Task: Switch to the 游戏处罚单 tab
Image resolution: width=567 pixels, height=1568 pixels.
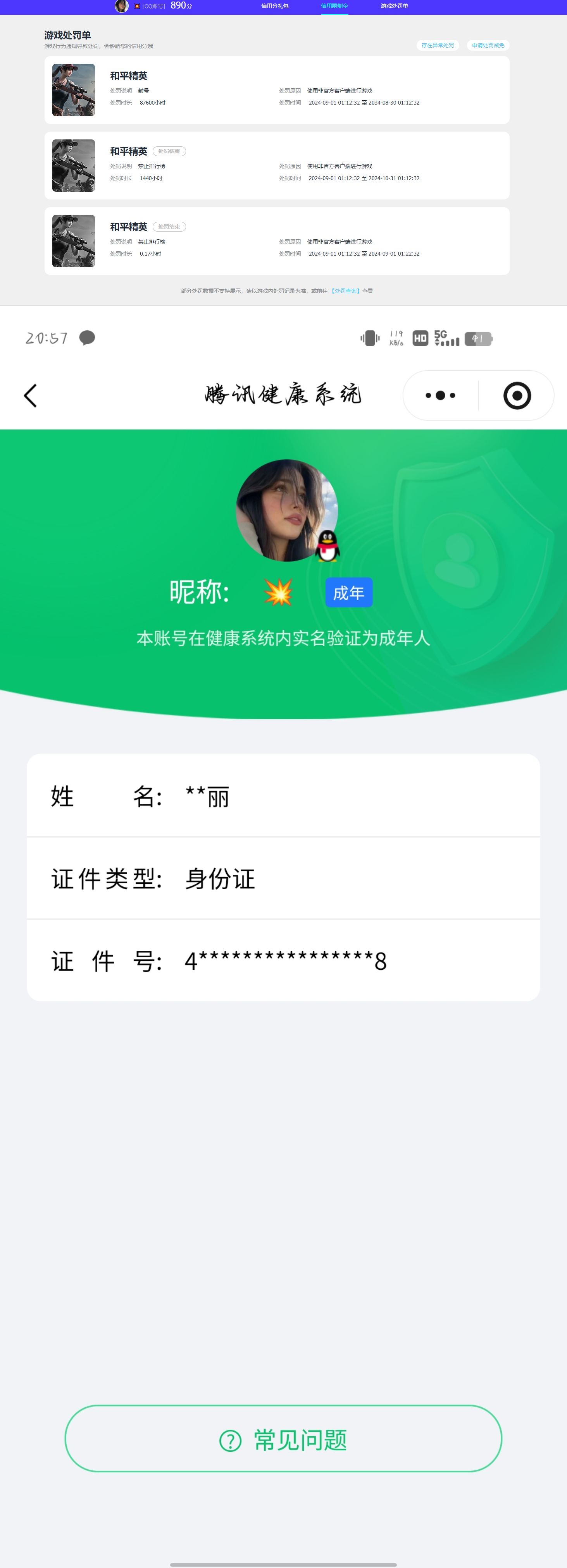Action: pyautogui.click(x=394, y=6)
